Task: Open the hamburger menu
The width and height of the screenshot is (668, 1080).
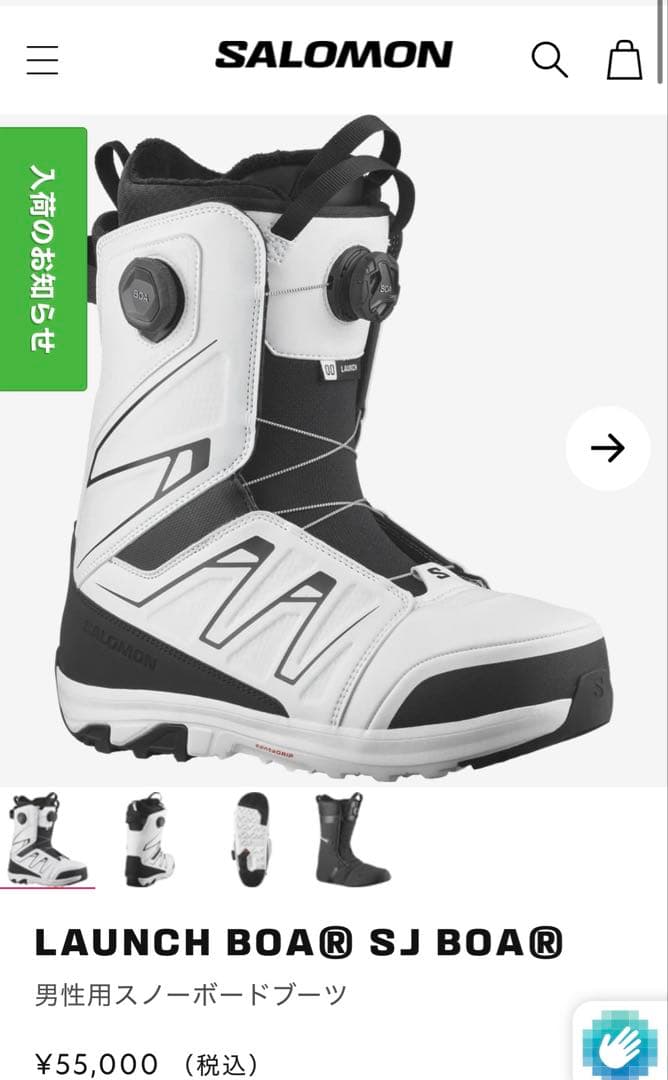Action: (42, 60)
